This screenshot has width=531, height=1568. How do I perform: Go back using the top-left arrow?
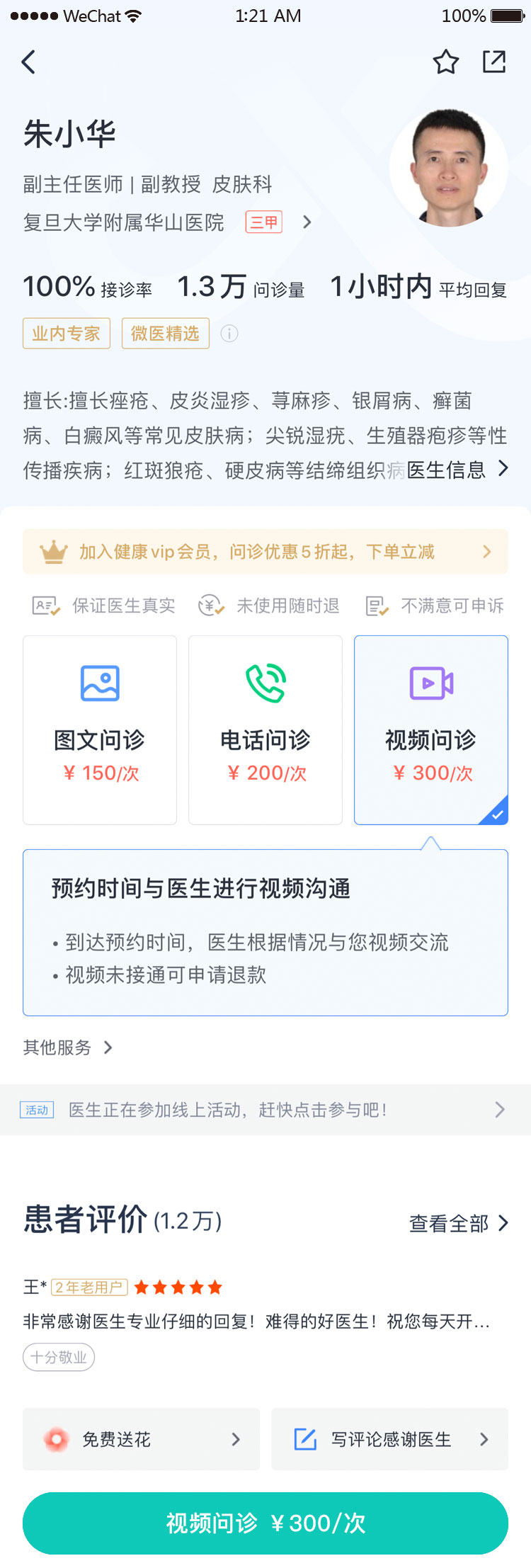tap(29, 62)
